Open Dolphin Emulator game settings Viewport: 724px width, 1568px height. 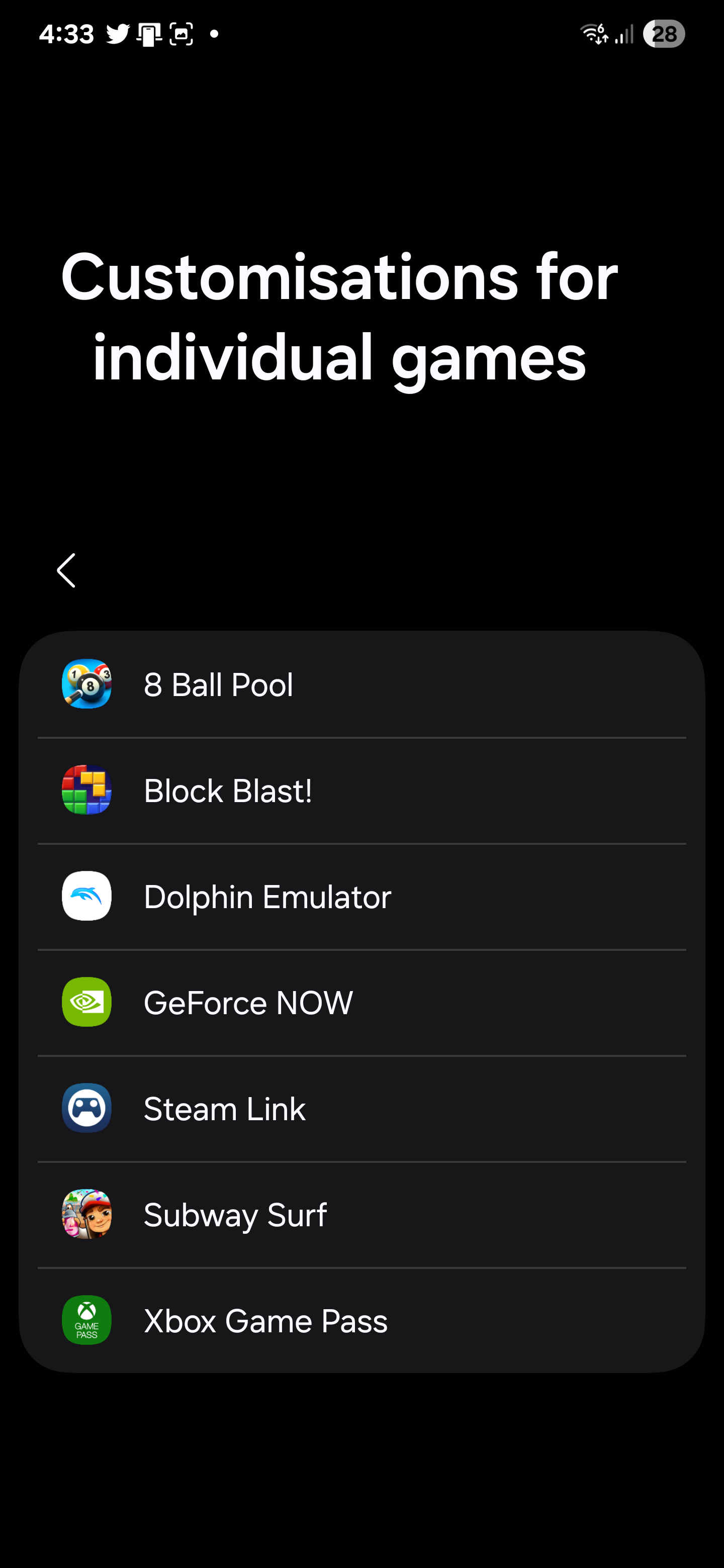361,896
